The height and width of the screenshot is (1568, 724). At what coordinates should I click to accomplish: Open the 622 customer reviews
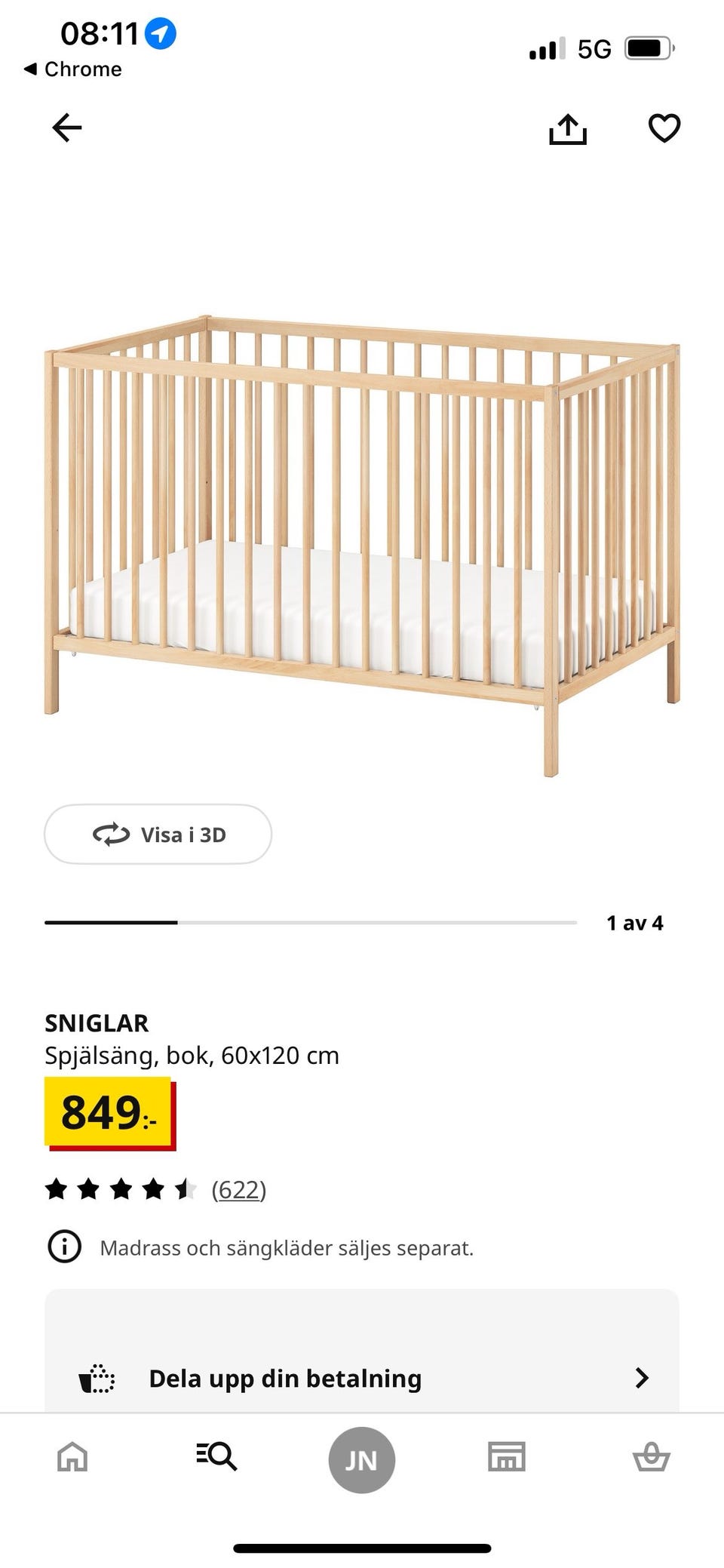click(238, 1190)
